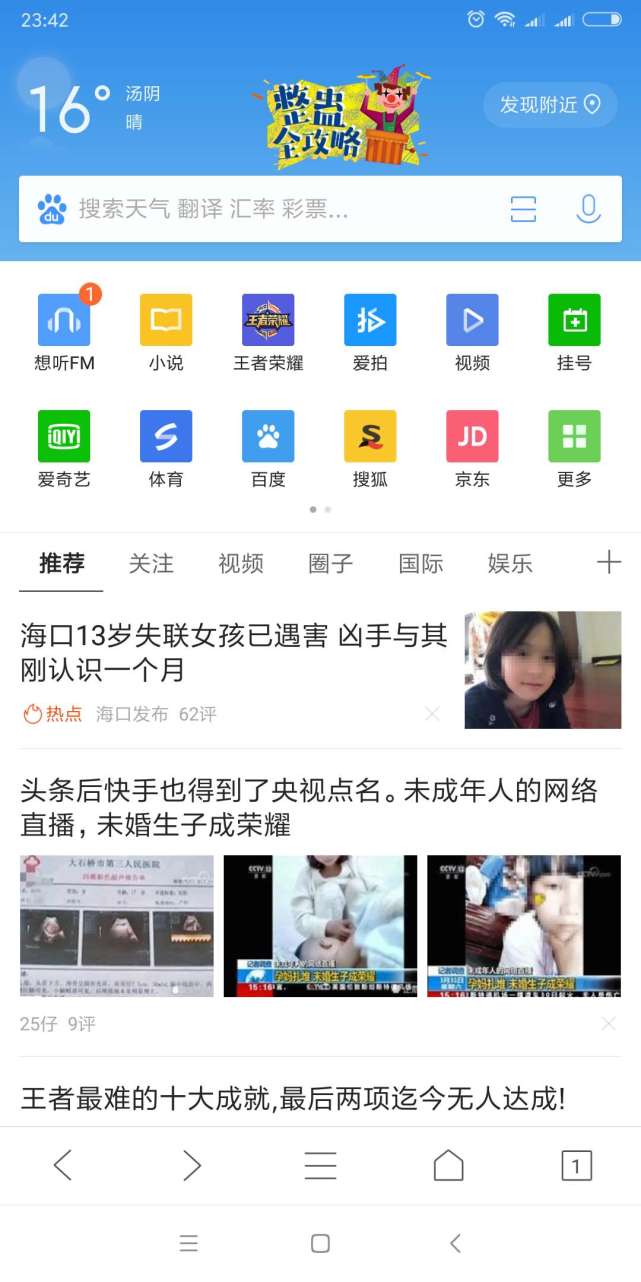Switch to the 圈子 tab
This screenshot has width=641, height=1282.
pos(331,564)
